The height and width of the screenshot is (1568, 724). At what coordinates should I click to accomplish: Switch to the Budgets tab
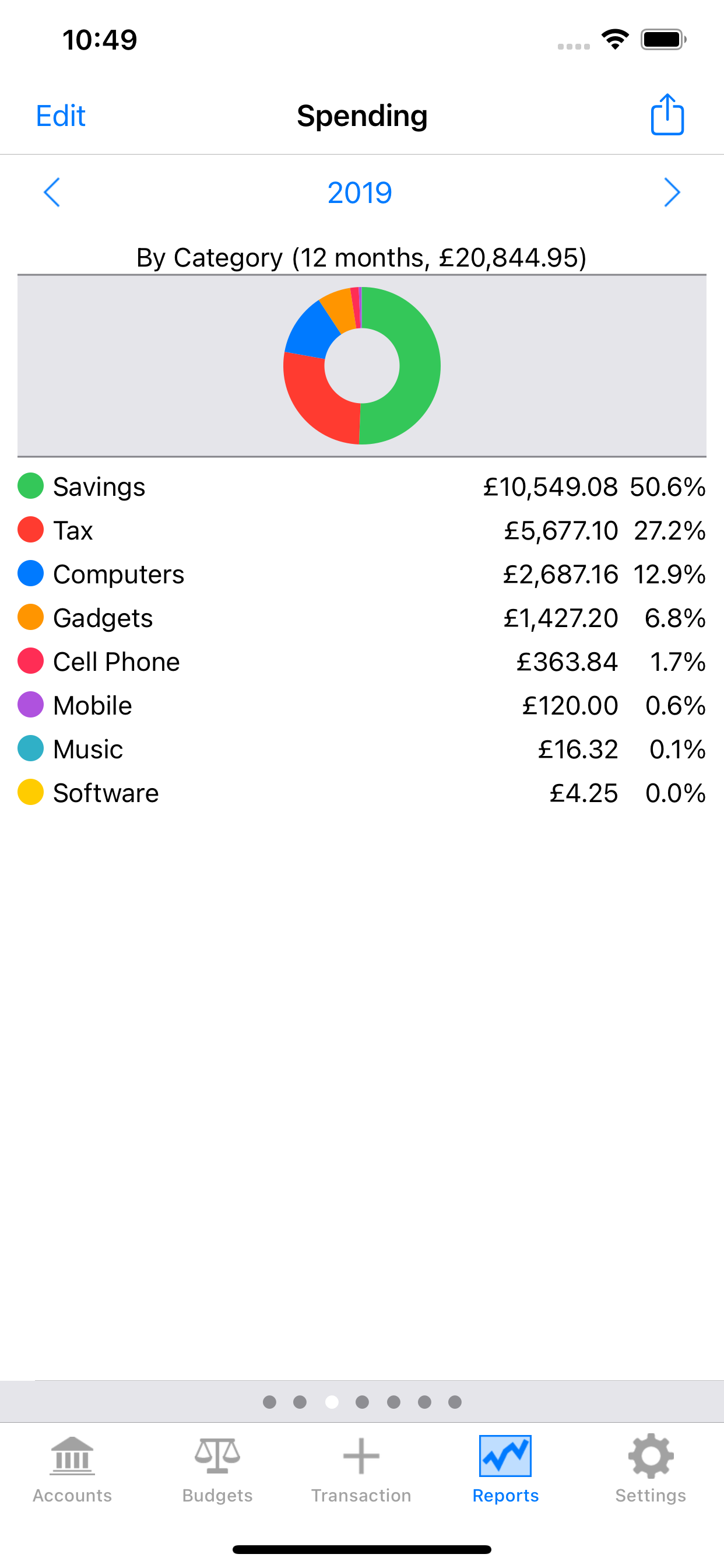[x=217, y=1468]
